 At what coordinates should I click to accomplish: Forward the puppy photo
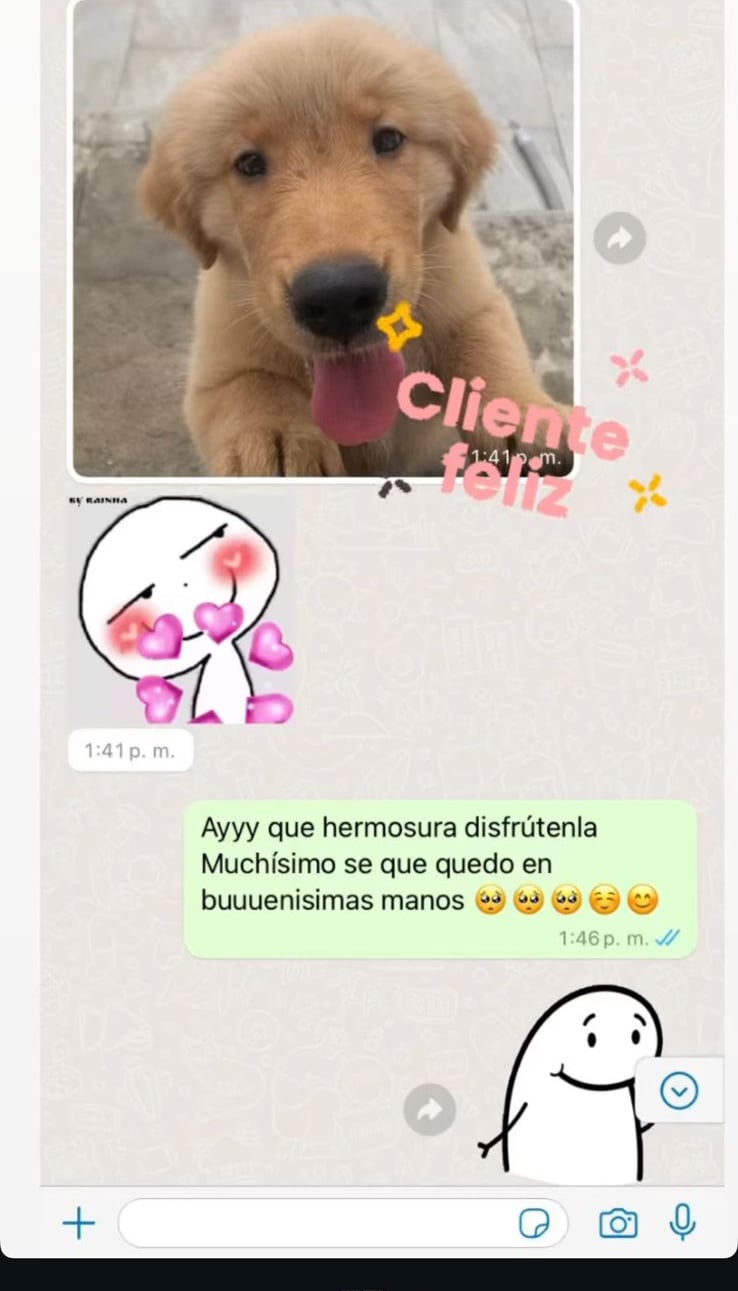click(x=620, y=238)
